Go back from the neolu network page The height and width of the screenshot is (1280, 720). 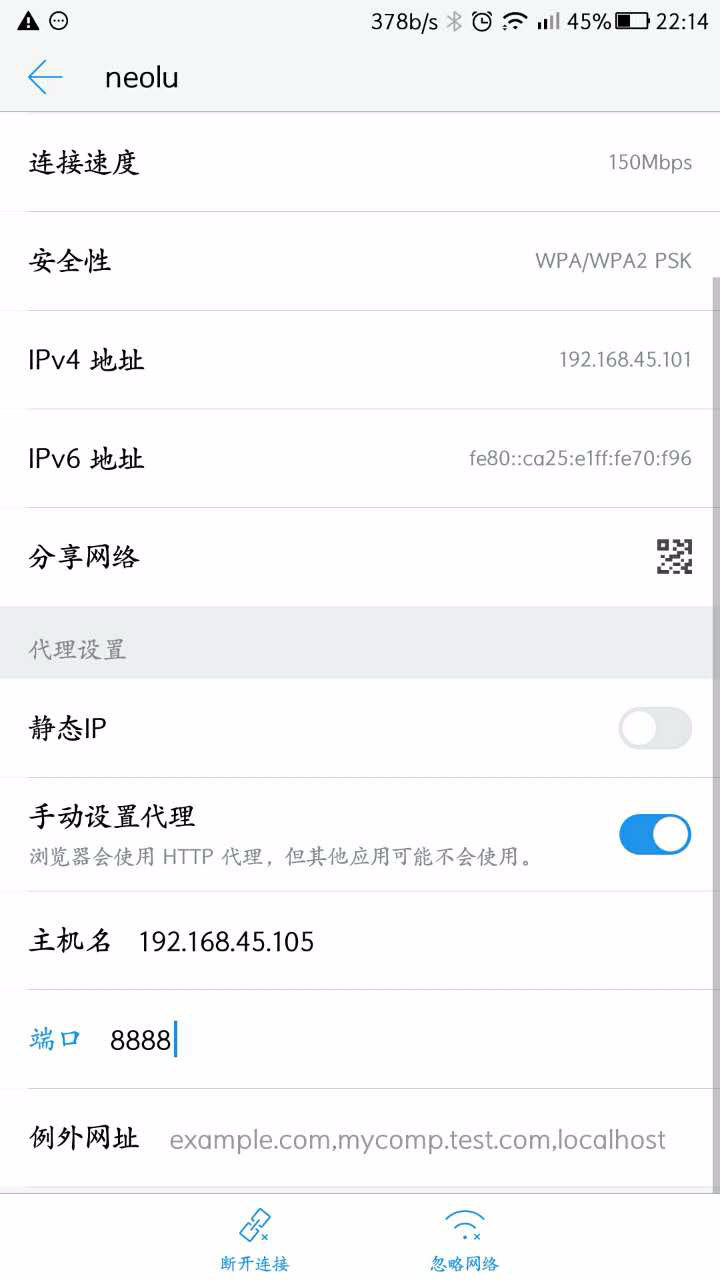(45, 77)
